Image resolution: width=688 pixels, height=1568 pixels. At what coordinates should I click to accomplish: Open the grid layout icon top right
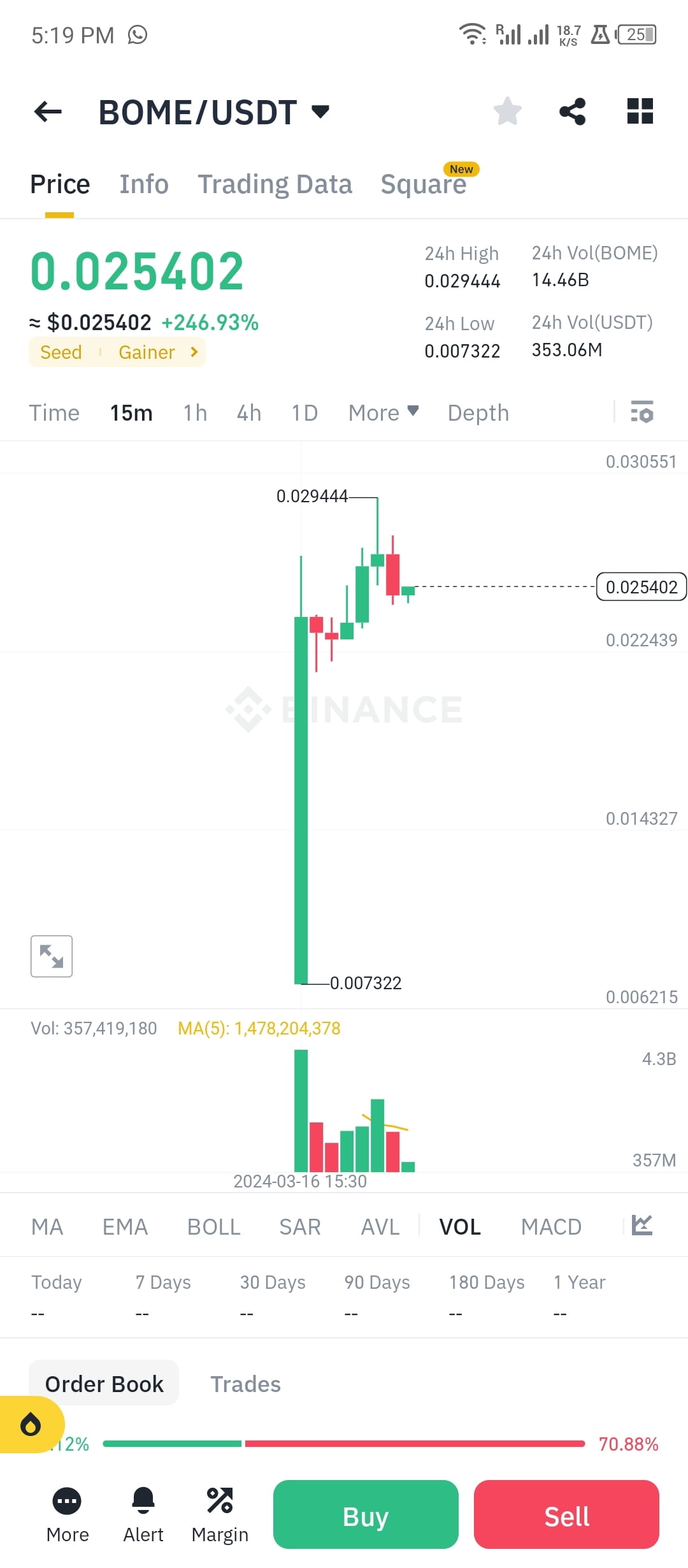click(639, 111)
